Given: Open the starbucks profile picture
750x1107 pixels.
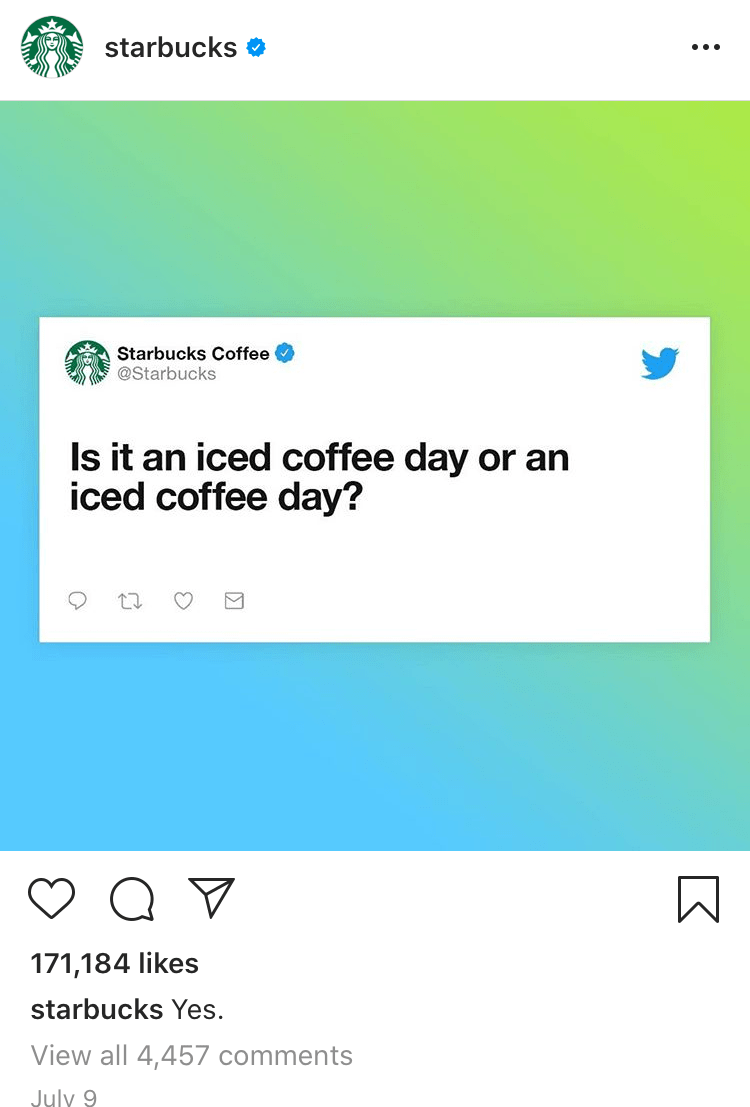Looking at the screenshot, I should [x=51, y=47].
